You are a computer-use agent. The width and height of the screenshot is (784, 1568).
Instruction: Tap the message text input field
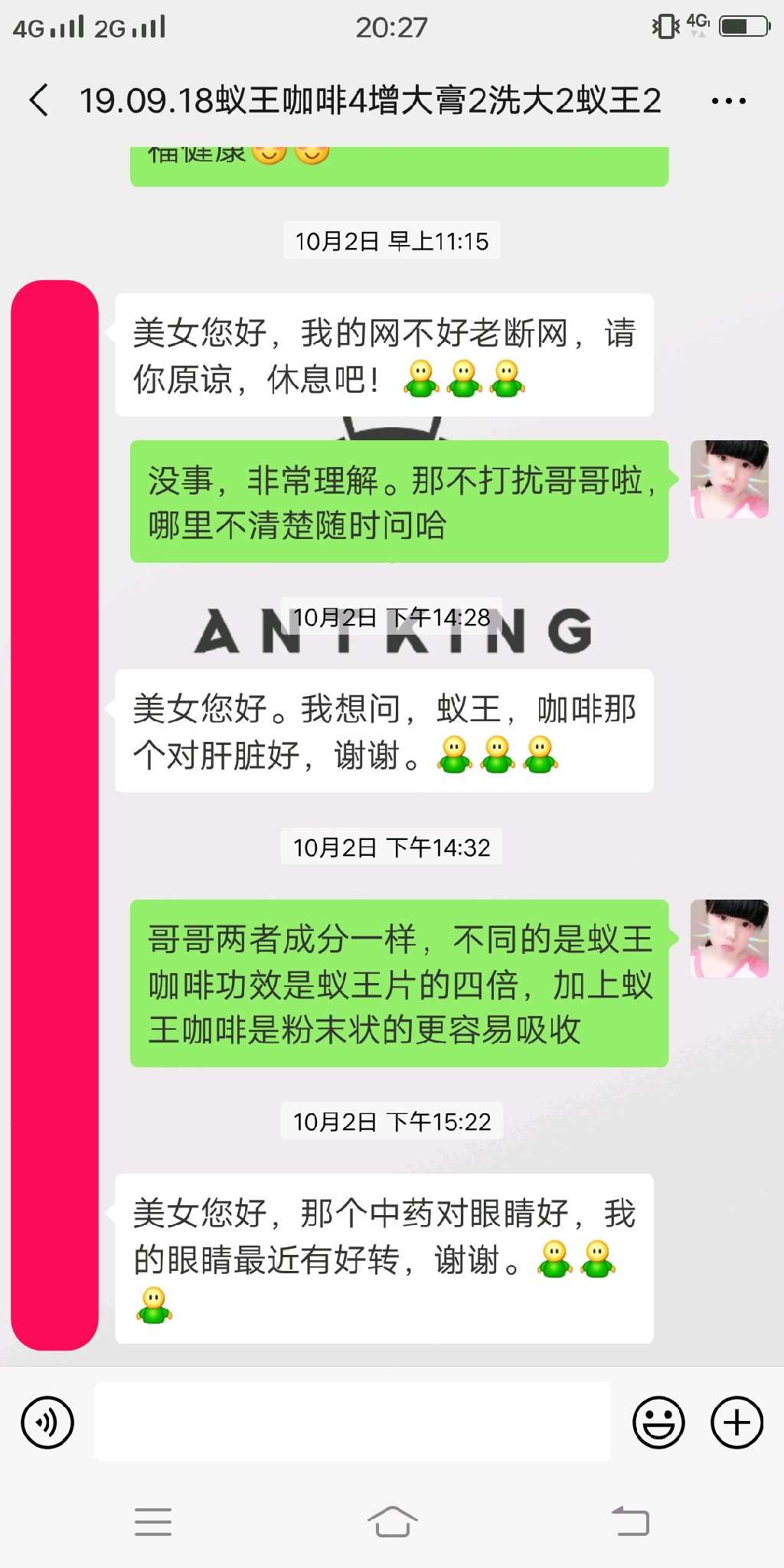click(352, 1422)
